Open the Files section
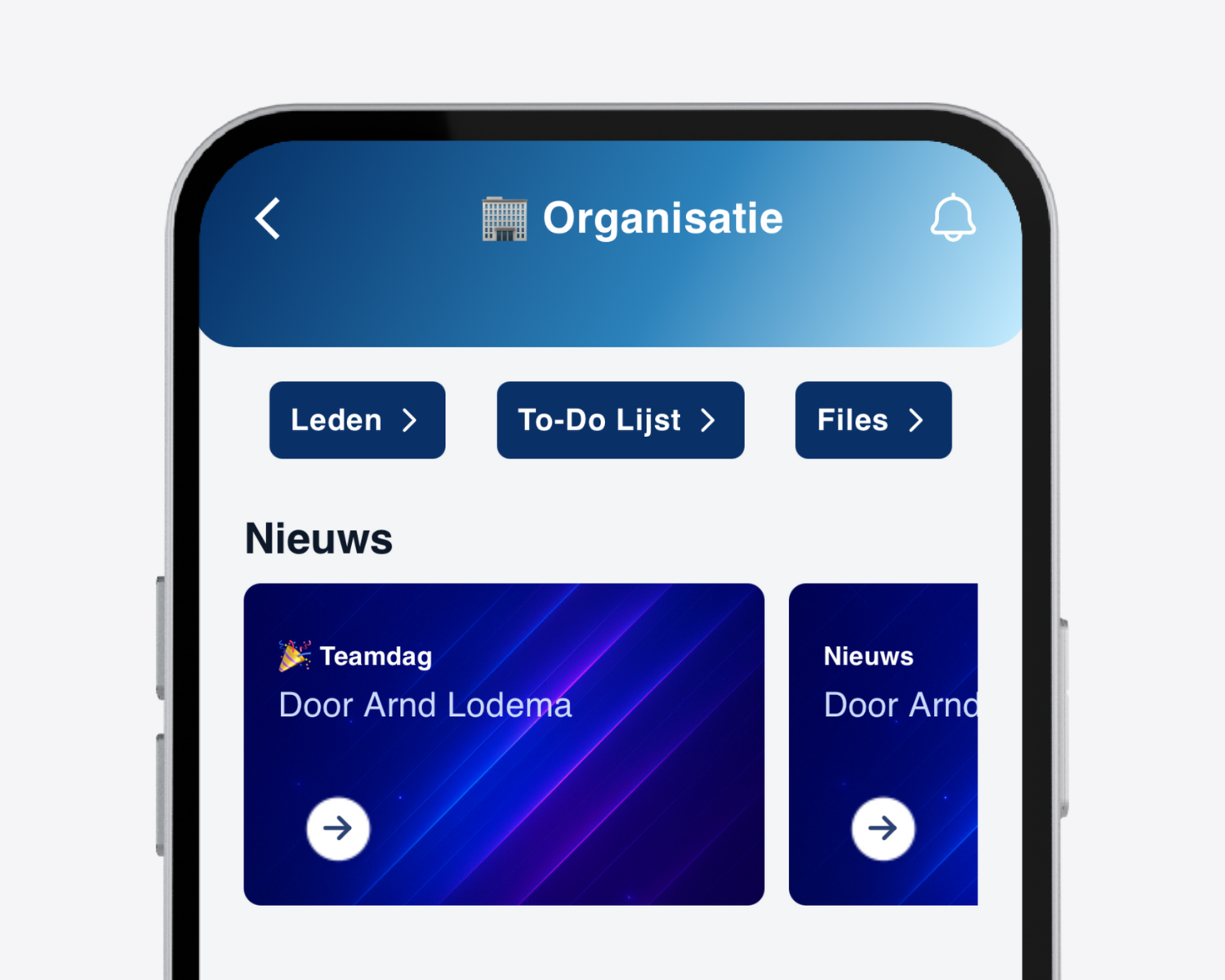This screenshot has width=1225, height=980. click(x=873, y=420)
